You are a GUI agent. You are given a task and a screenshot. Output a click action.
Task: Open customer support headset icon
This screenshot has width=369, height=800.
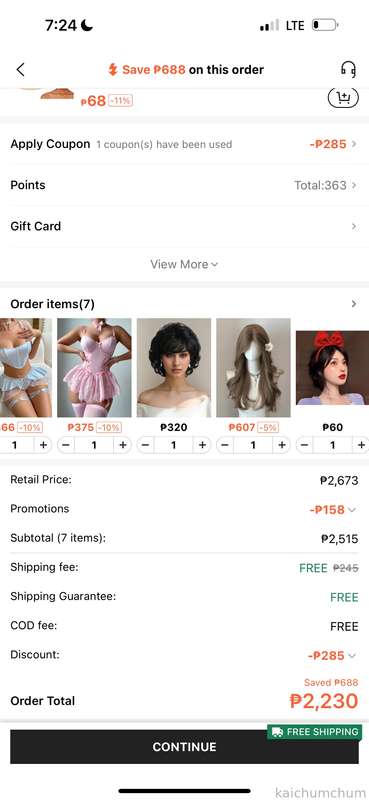tap(348, 69)
